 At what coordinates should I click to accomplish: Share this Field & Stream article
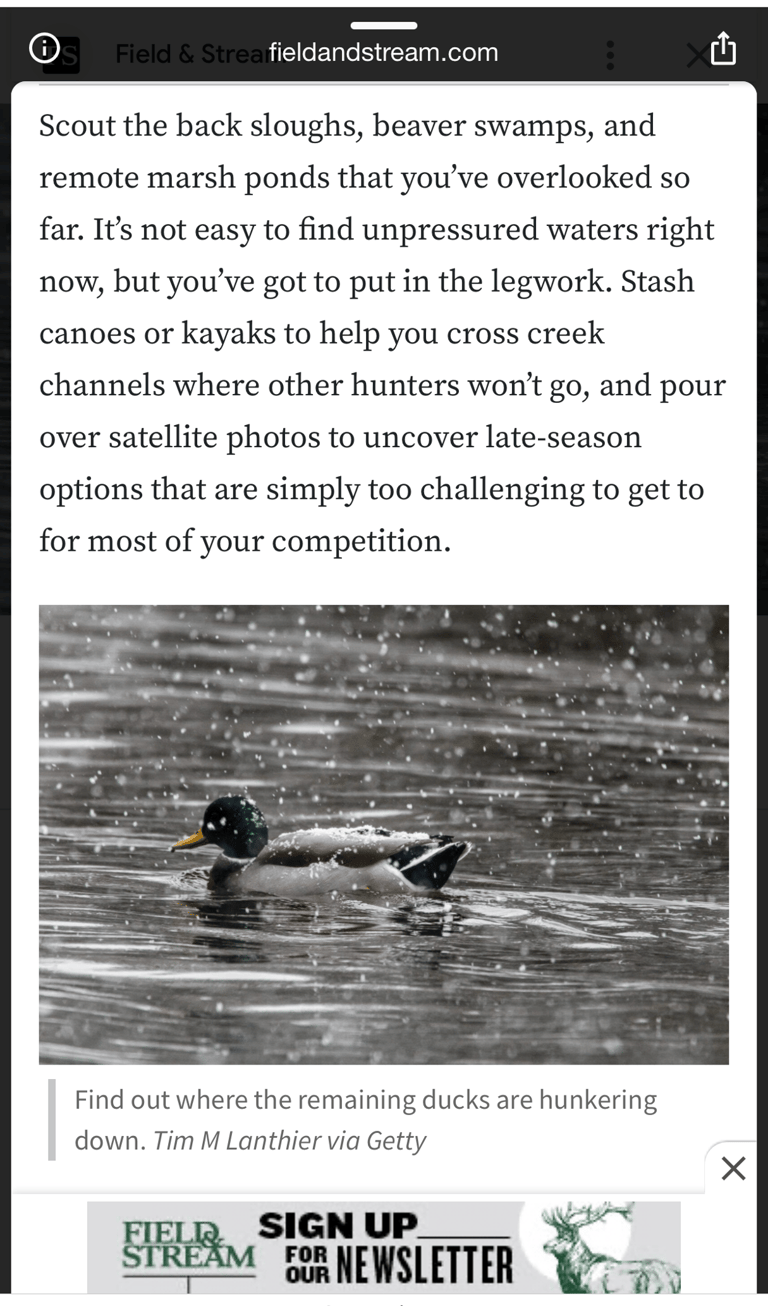[x=723, y=49]
